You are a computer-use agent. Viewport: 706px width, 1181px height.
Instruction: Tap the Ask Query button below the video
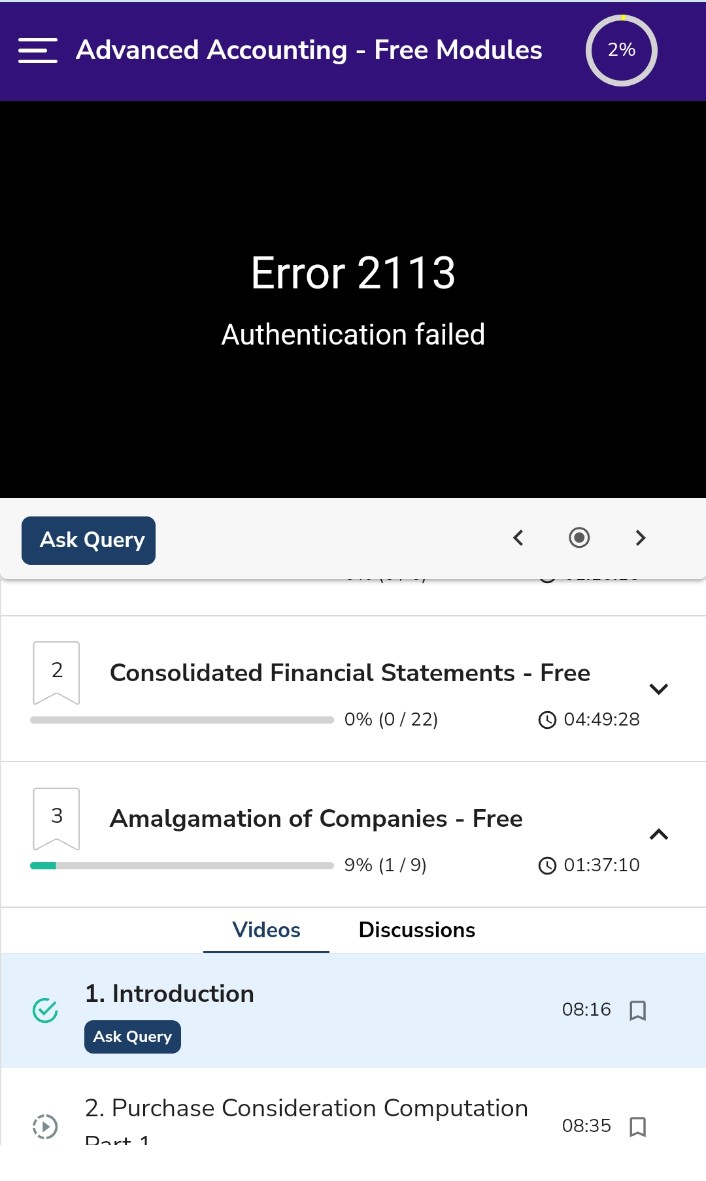[89, 540]
